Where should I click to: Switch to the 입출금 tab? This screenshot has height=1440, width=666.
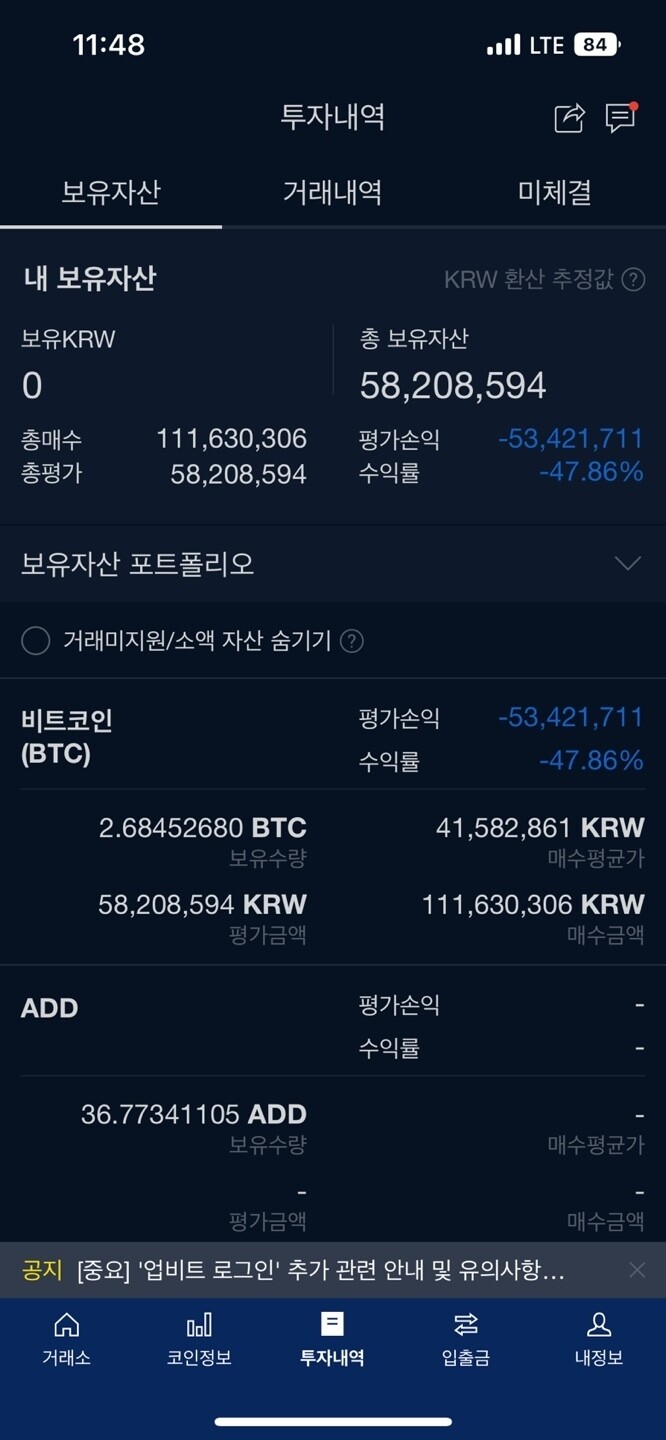[x=465, y=1339]
